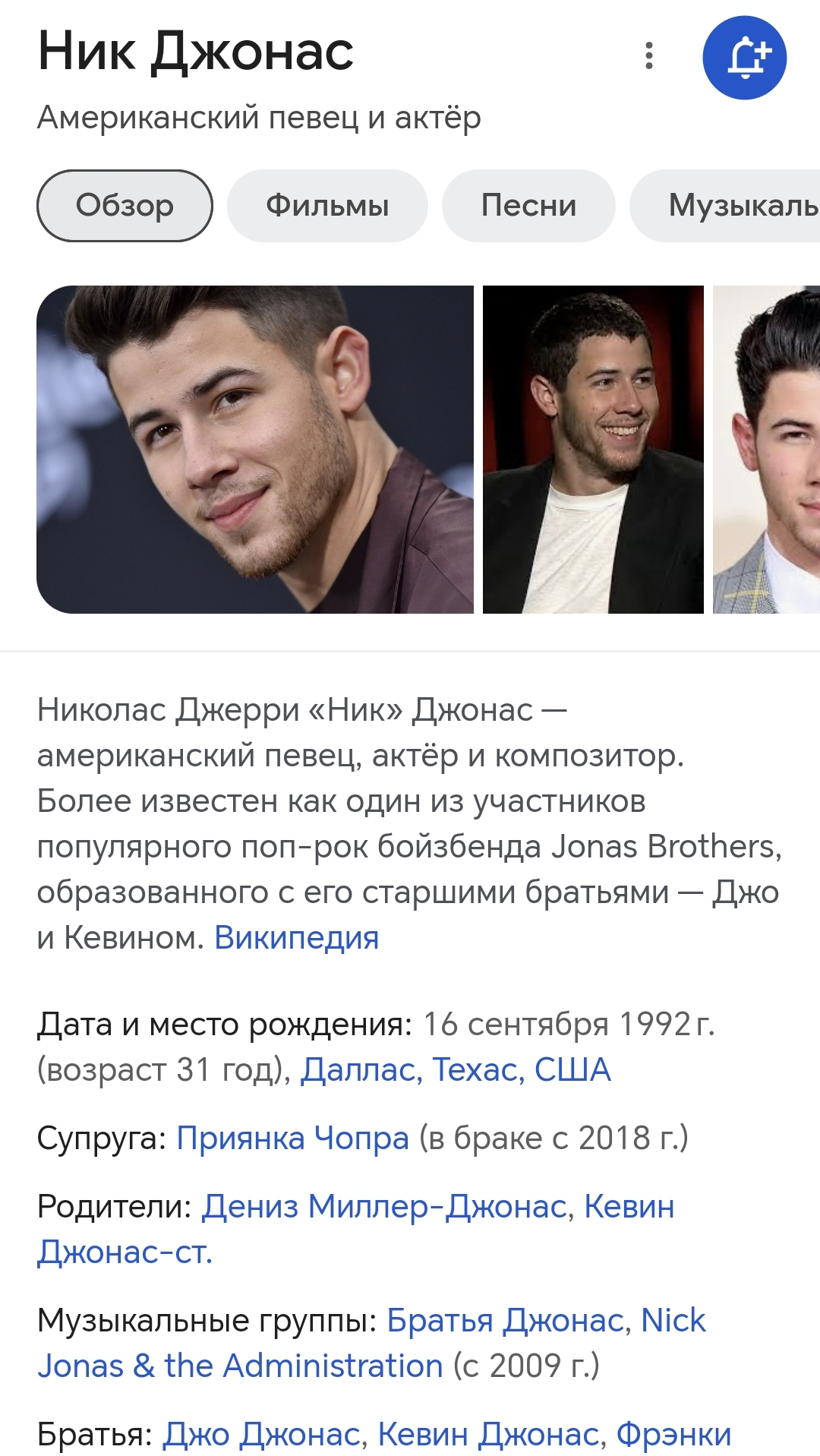
Task: Open the Джо Джонас link
Action: (x=261, y=1435)
